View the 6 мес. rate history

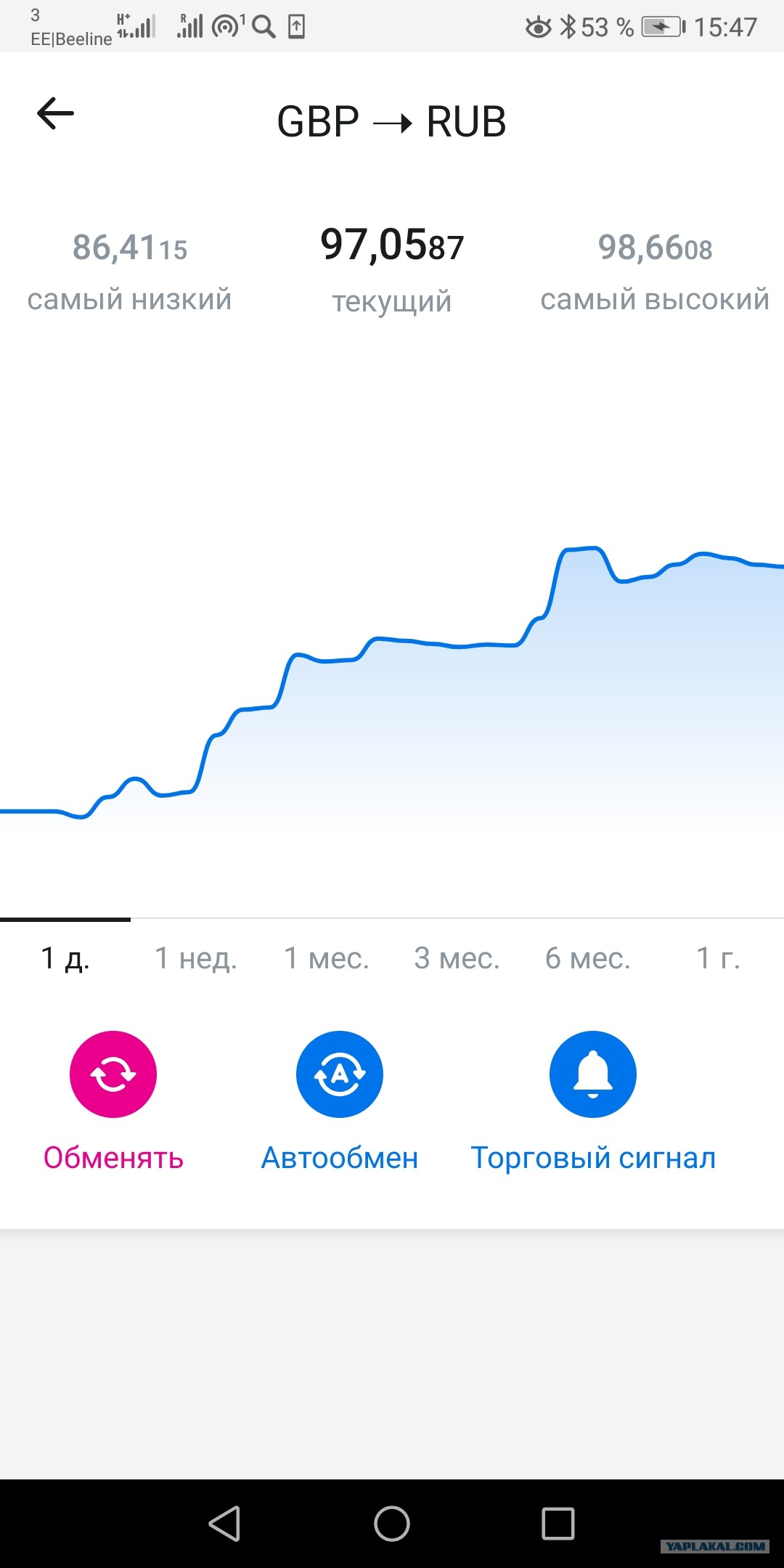point(588,958)
